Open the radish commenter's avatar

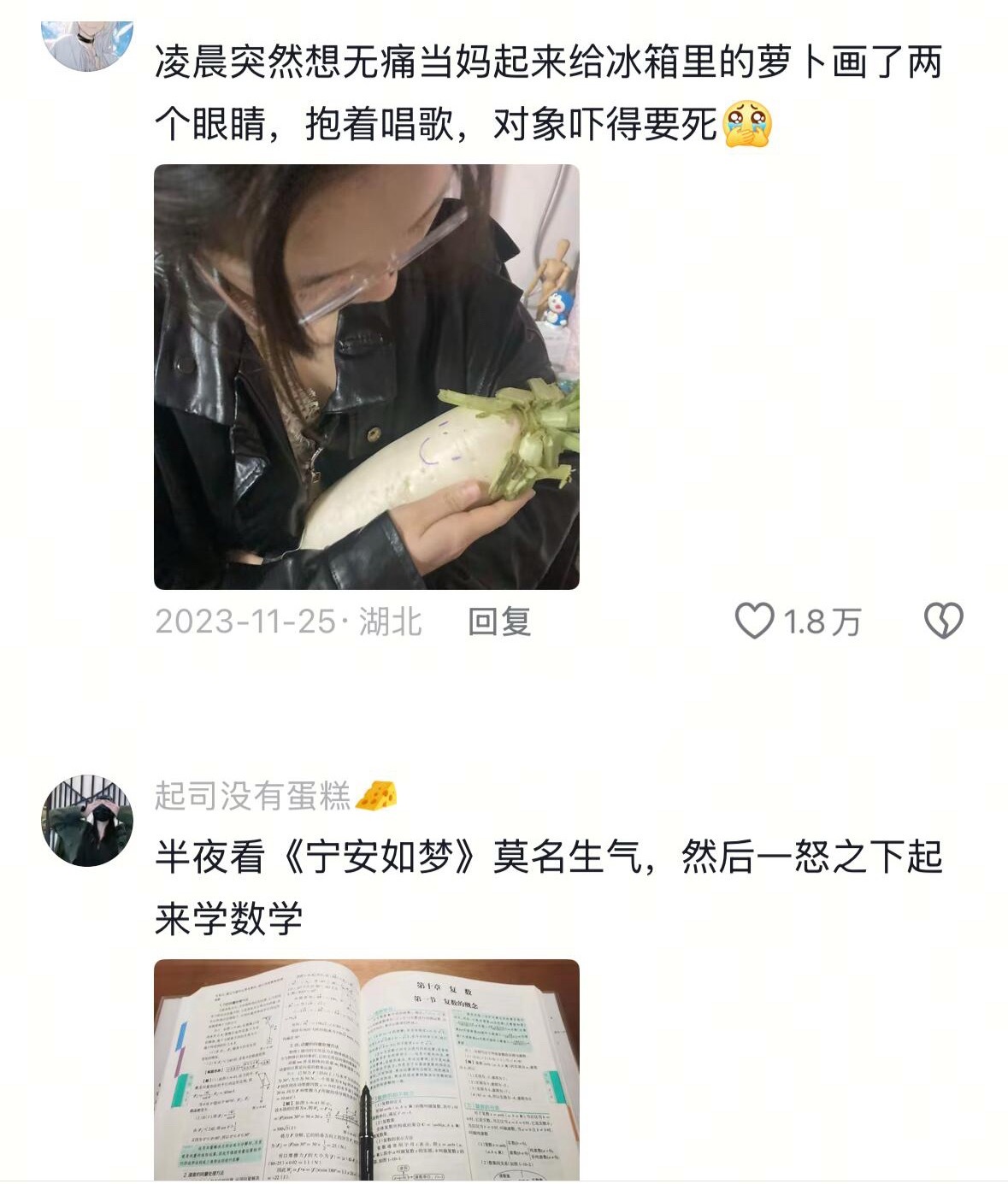tap(87, 43)
